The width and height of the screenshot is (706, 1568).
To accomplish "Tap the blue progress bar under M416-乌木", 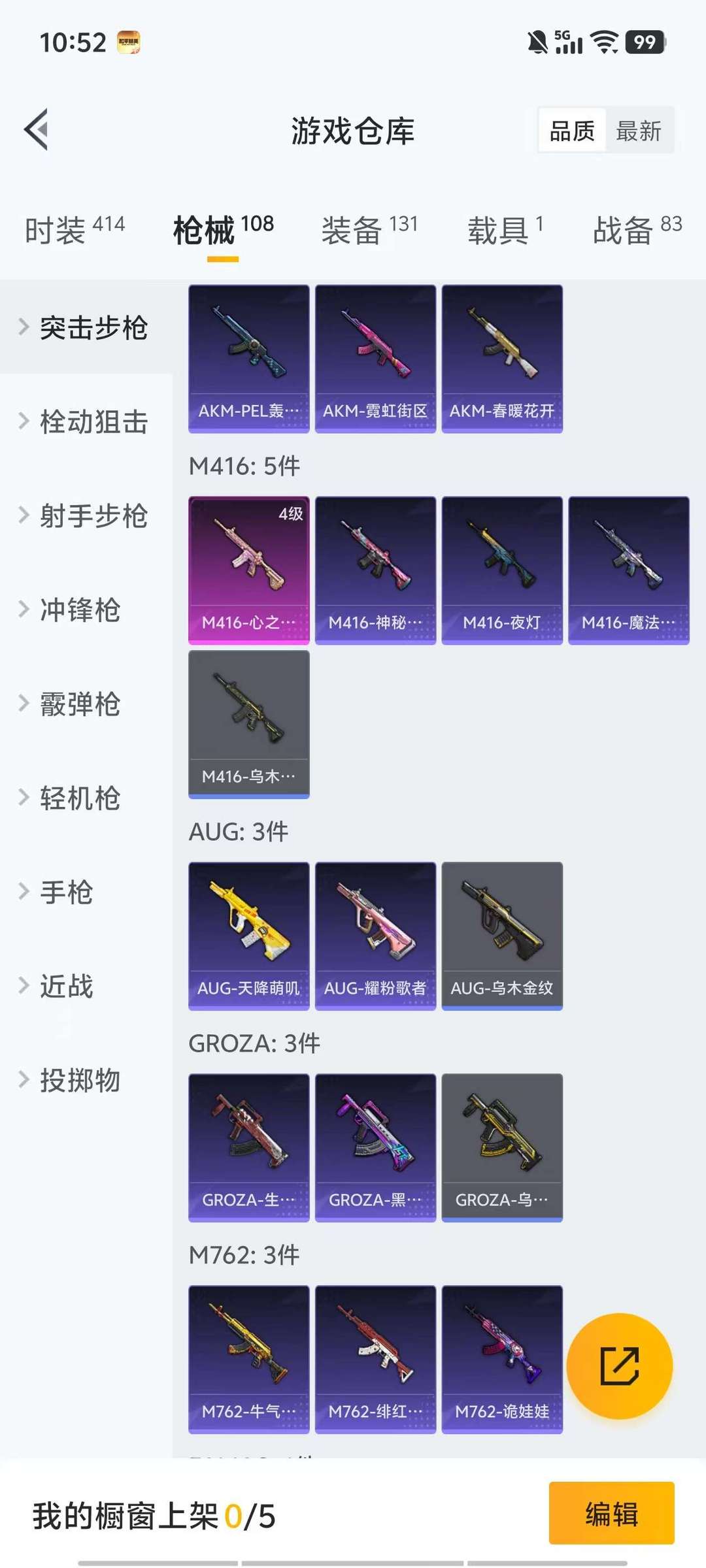I will [248, 796].
